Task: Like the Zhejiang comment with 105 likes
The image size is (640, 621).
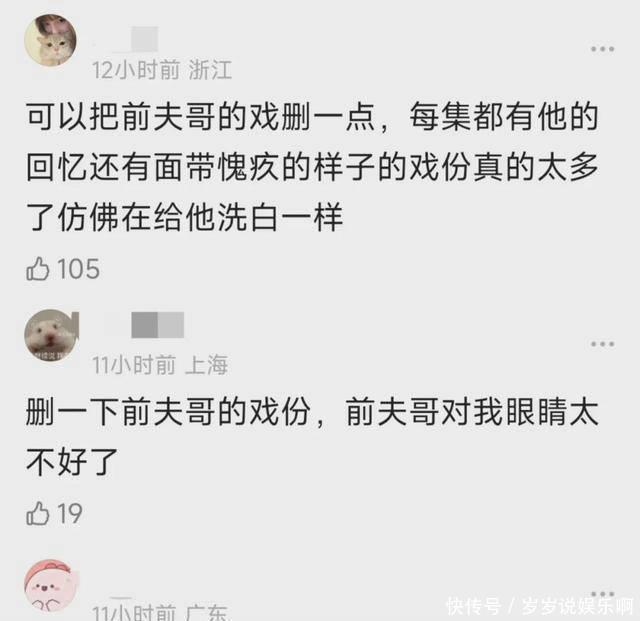Action: (x=38, y=269)
